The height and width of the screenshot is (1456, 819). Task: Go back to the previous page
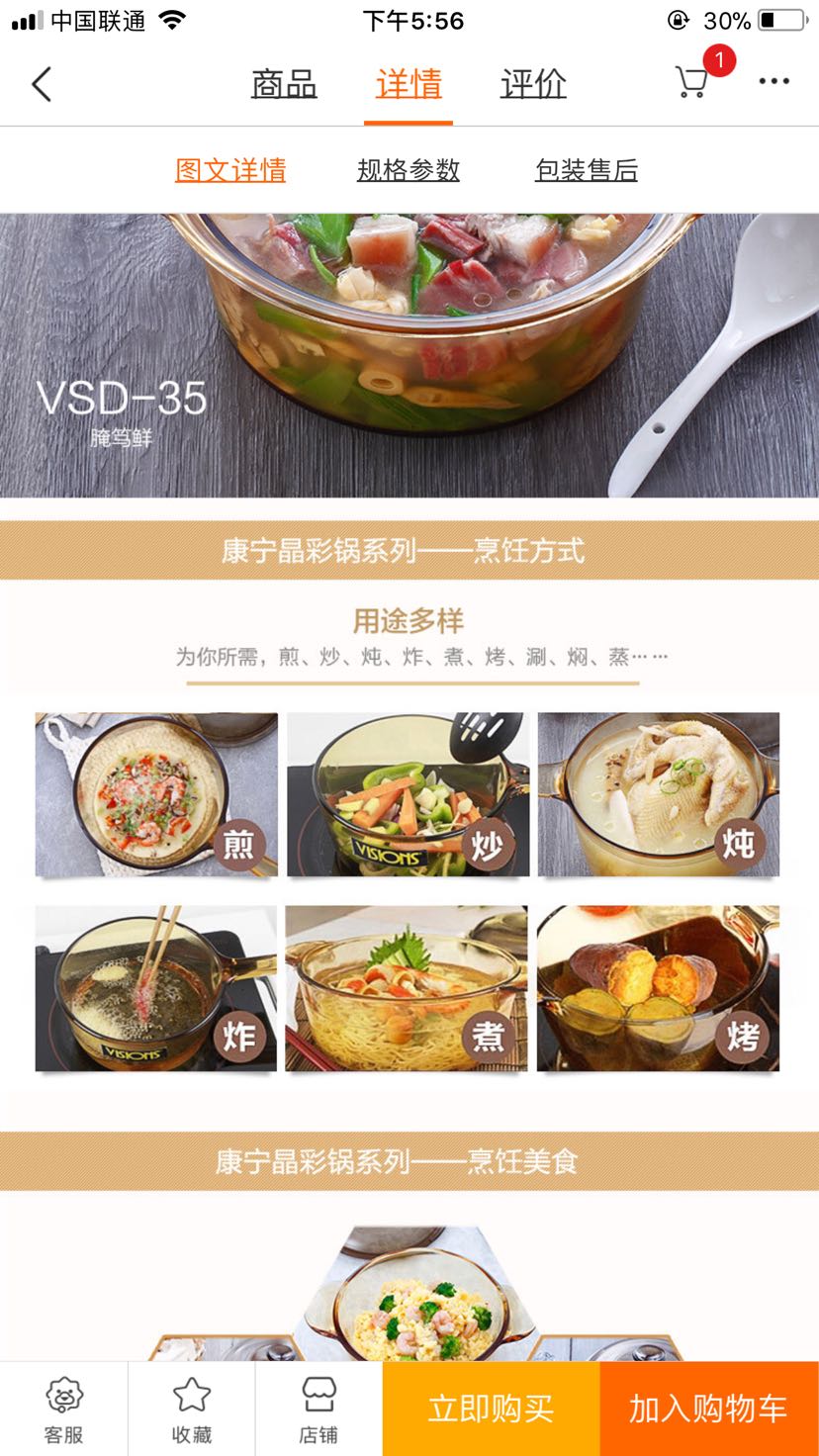coord(42,84)
